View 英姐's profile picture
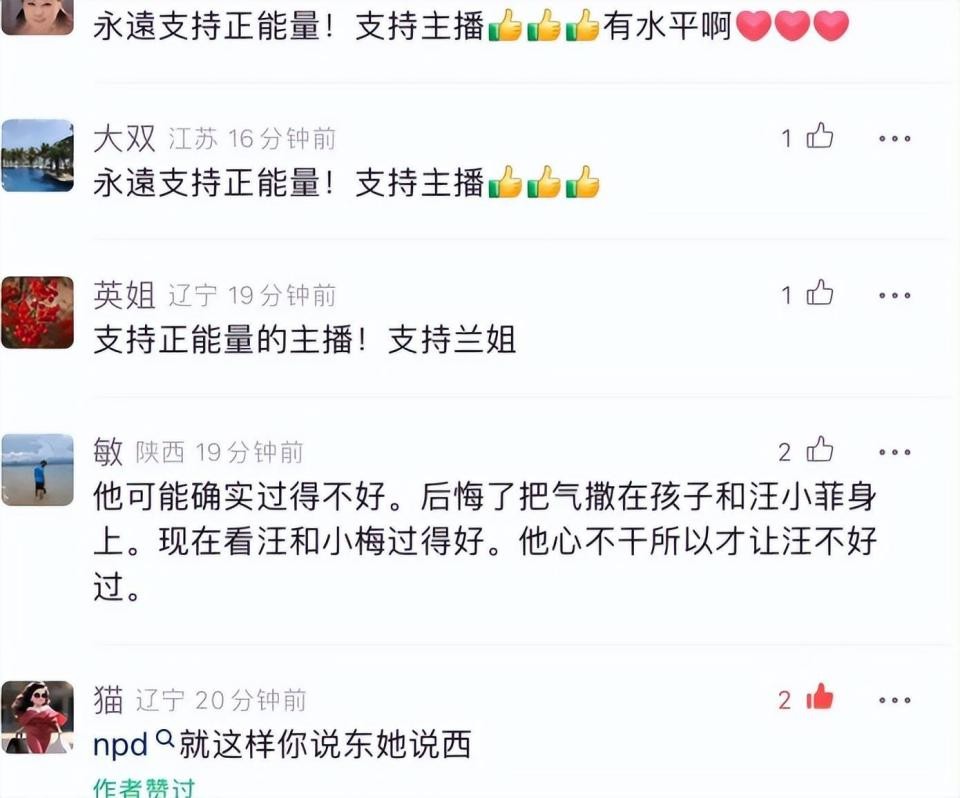Viewport: 960px width, 798px height. [37, 313]
